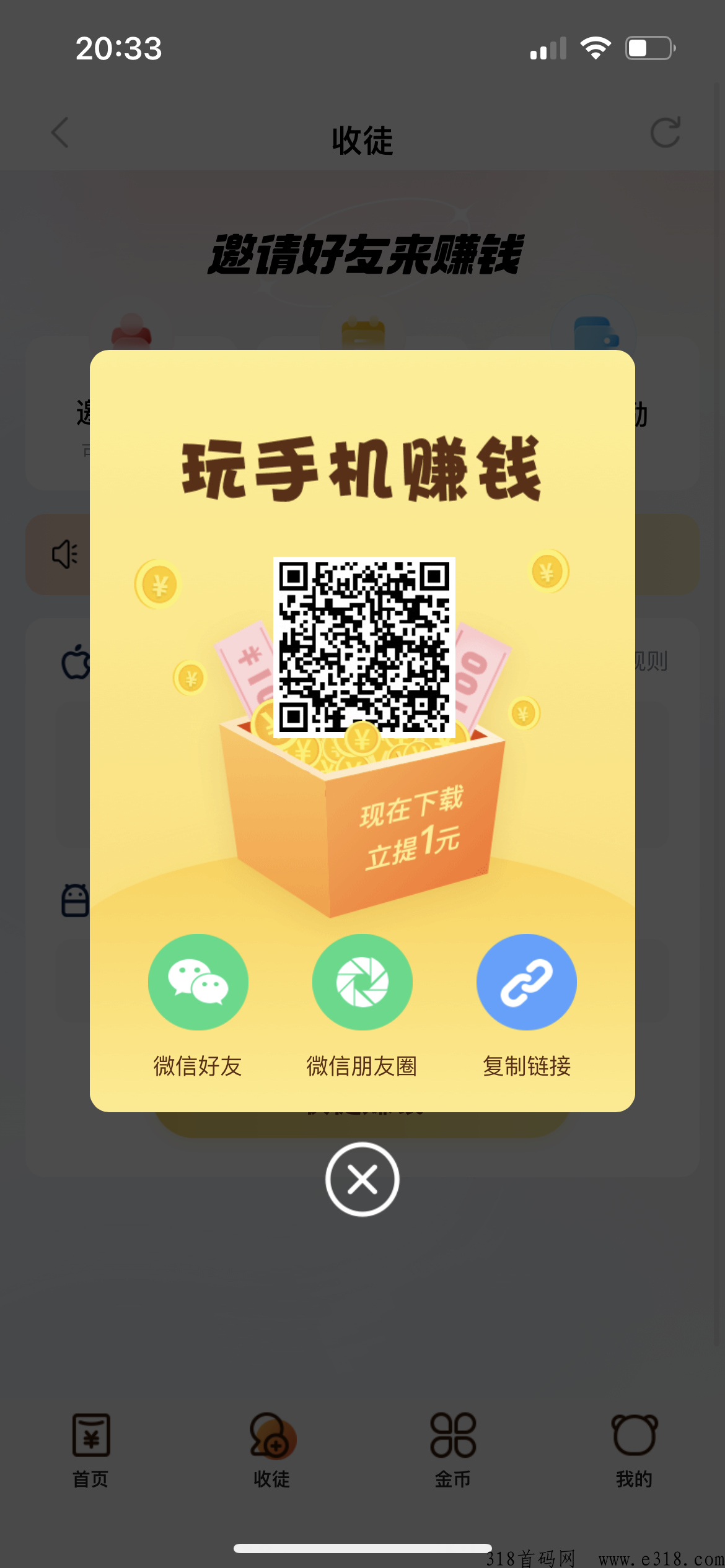
Task: Tap the WeChat friends share icon
Action: tap(197, 982)
